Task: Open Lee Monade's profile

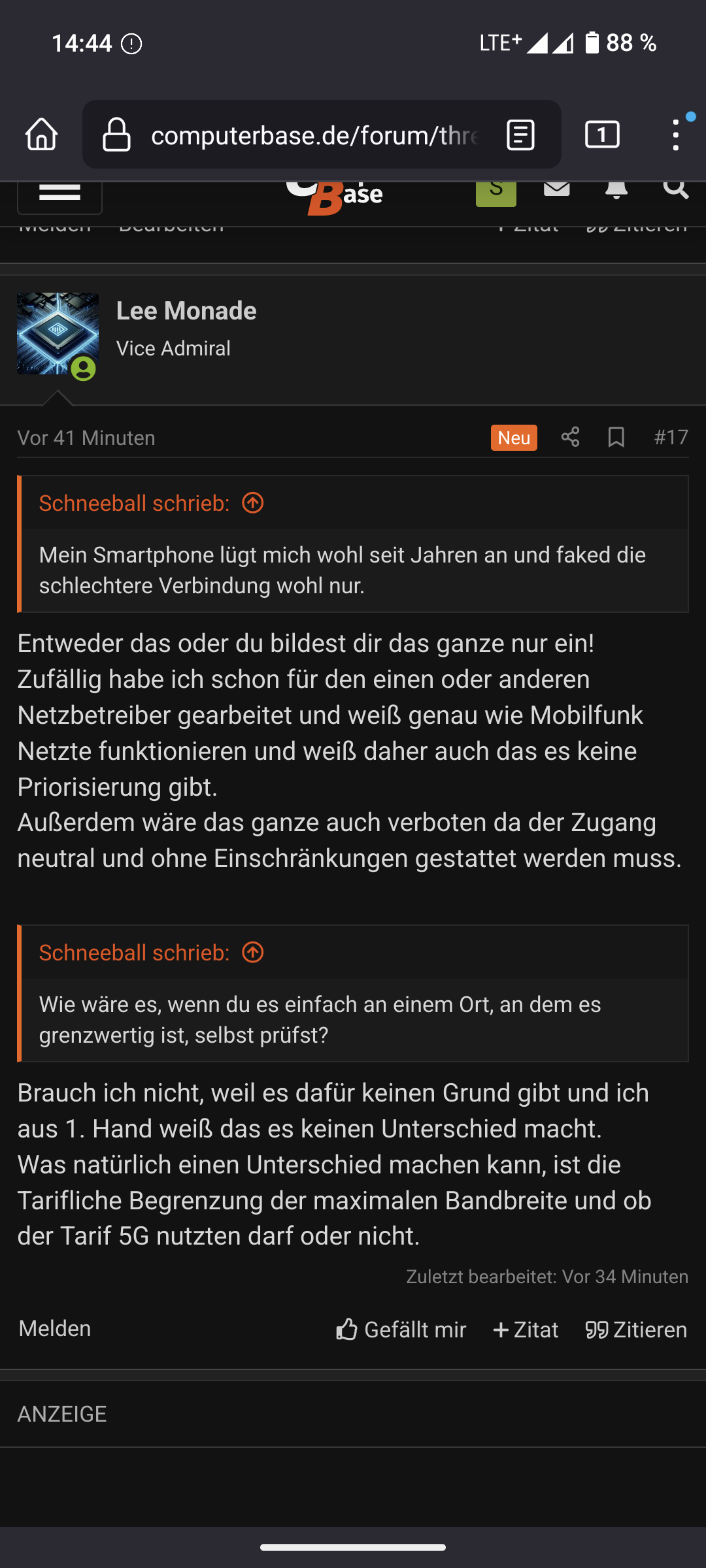Action: tap(186, 311)
